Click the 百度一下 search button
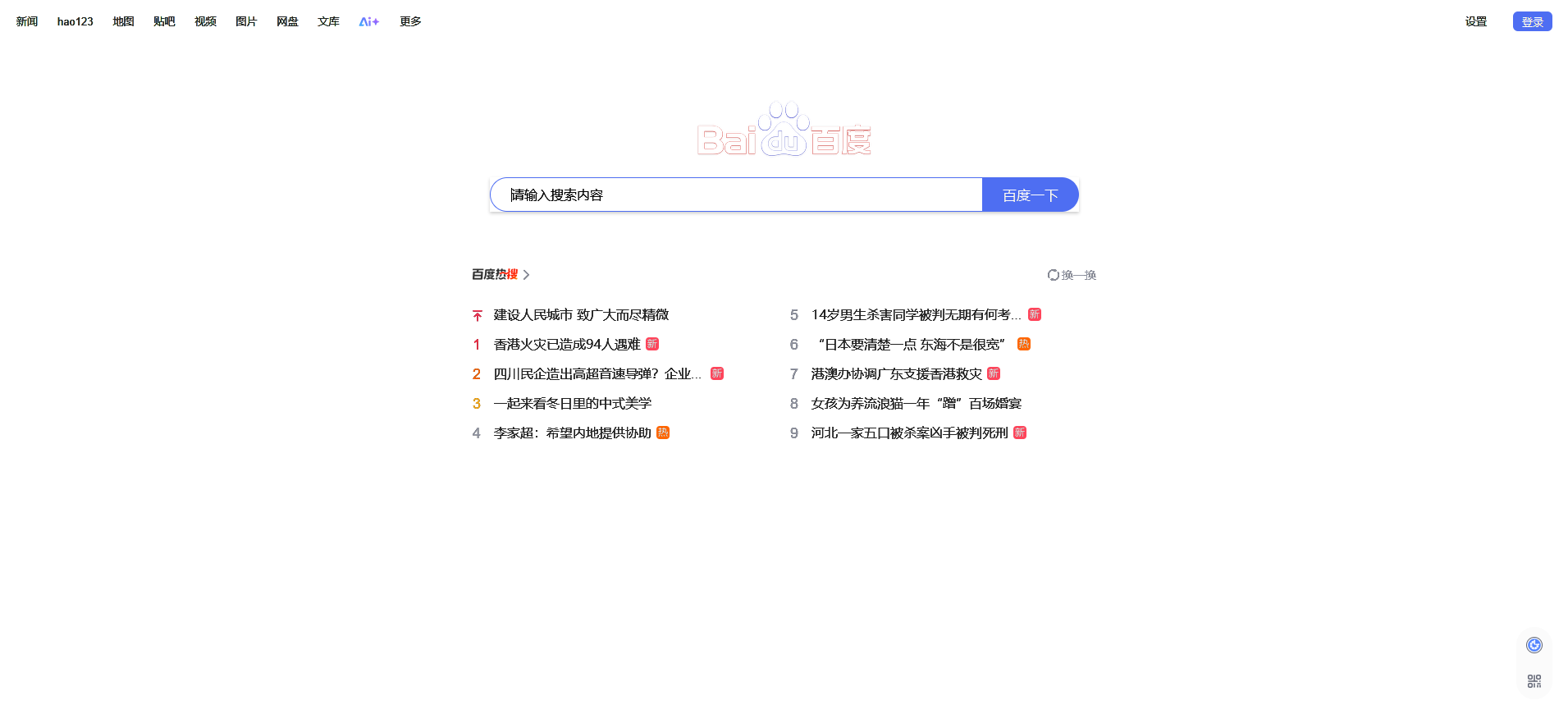1568x728 pixels. click(x=1030, y=195)
